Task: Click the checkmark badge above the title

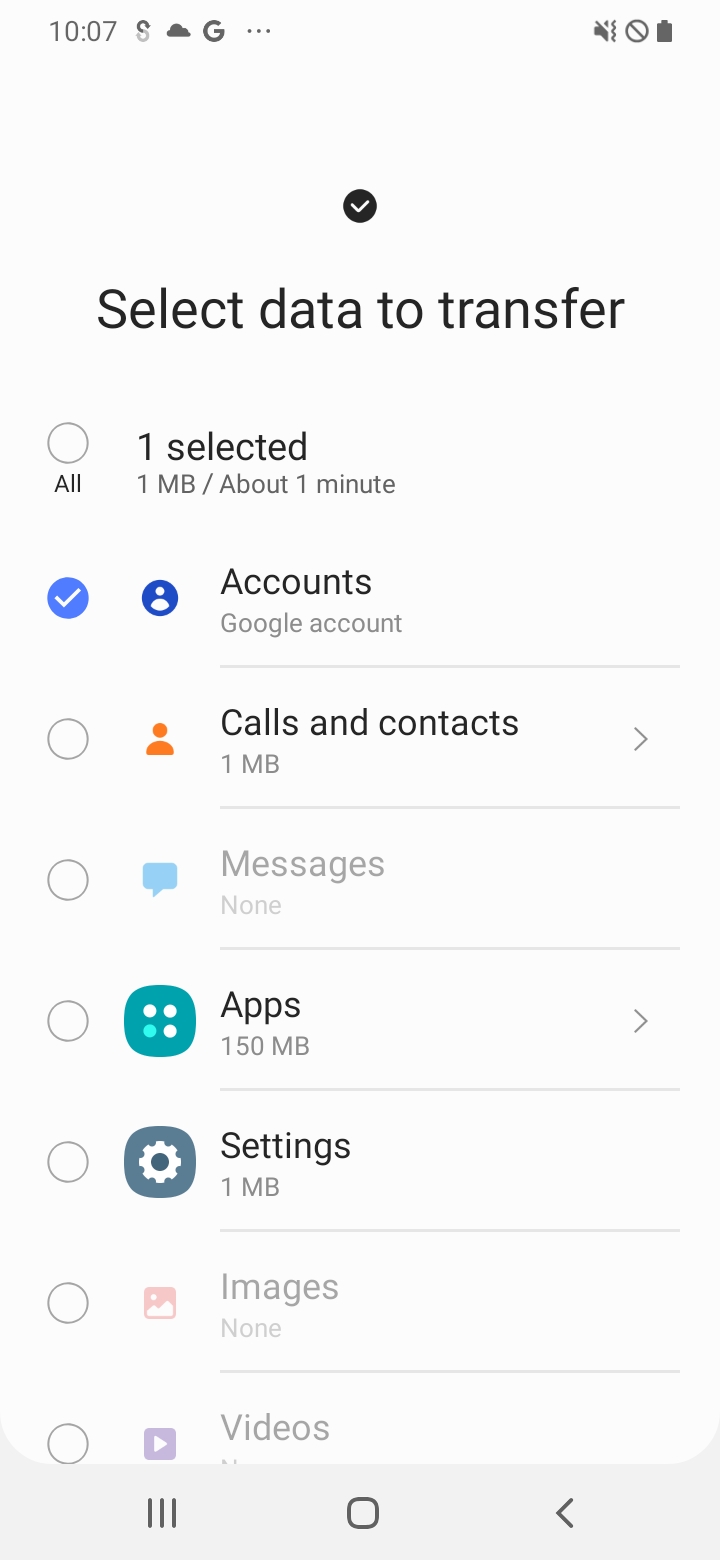Action: 360,206
